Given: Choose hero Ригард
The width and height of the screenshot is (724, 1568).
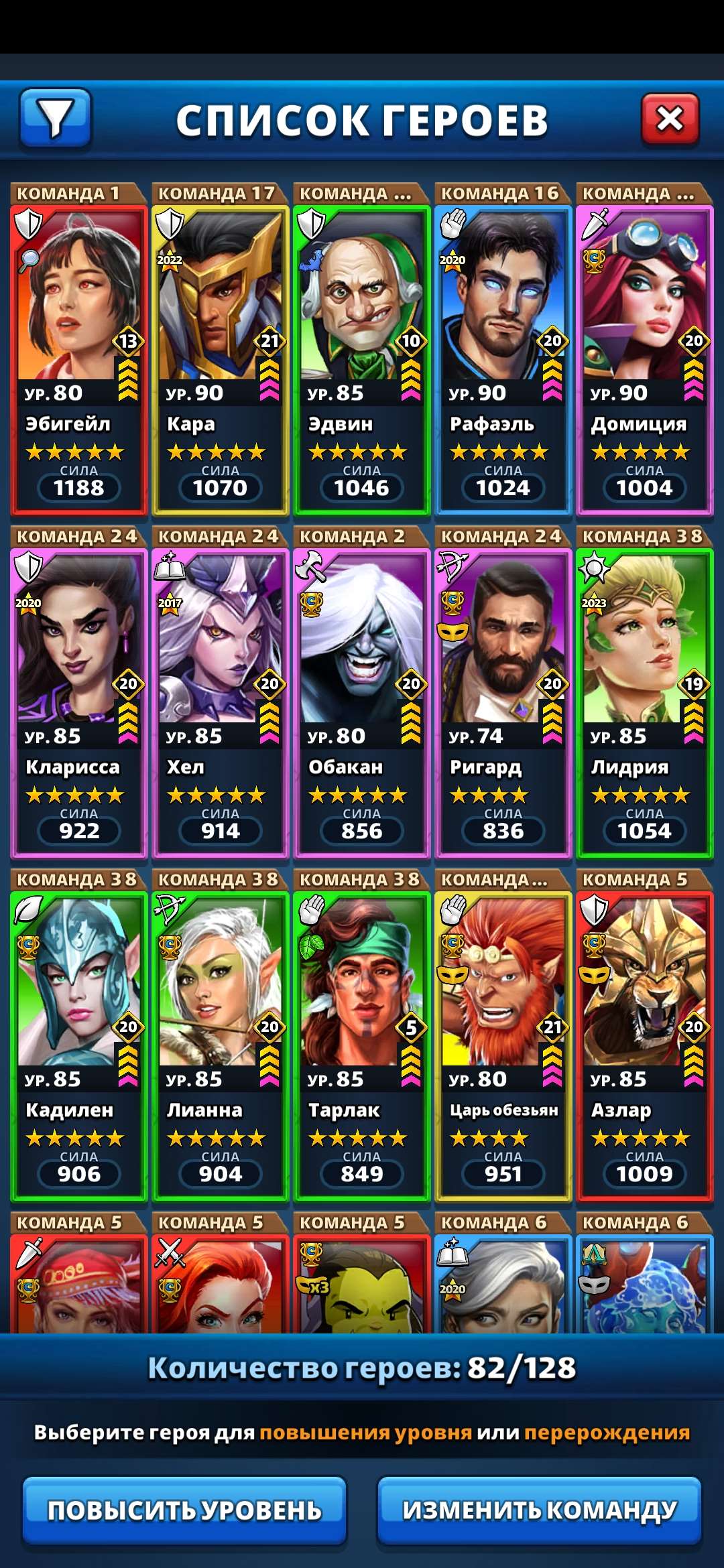Looking at the screenshot, I should (x=503, y=704).
